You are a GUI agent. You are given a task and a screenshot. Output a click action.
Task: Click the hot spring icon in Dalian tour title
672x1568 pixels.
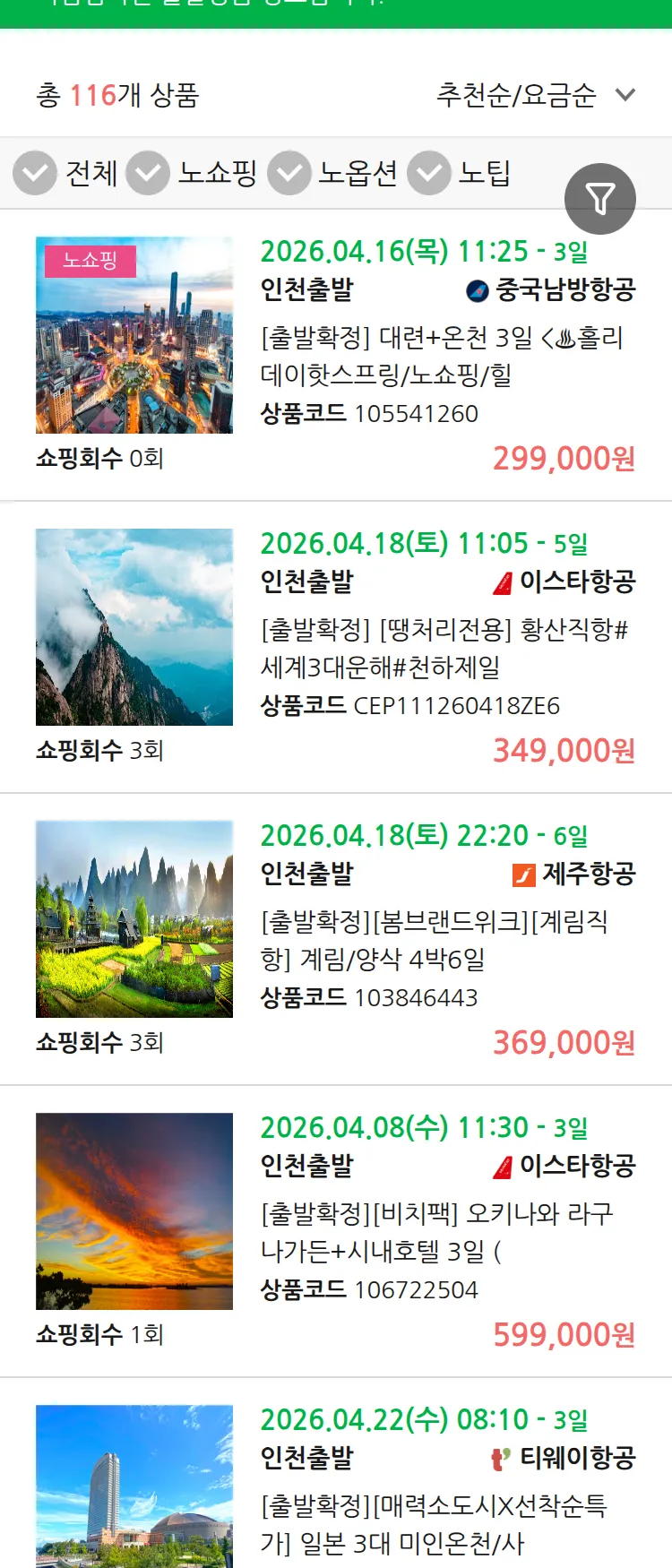(x=566, y=340)
